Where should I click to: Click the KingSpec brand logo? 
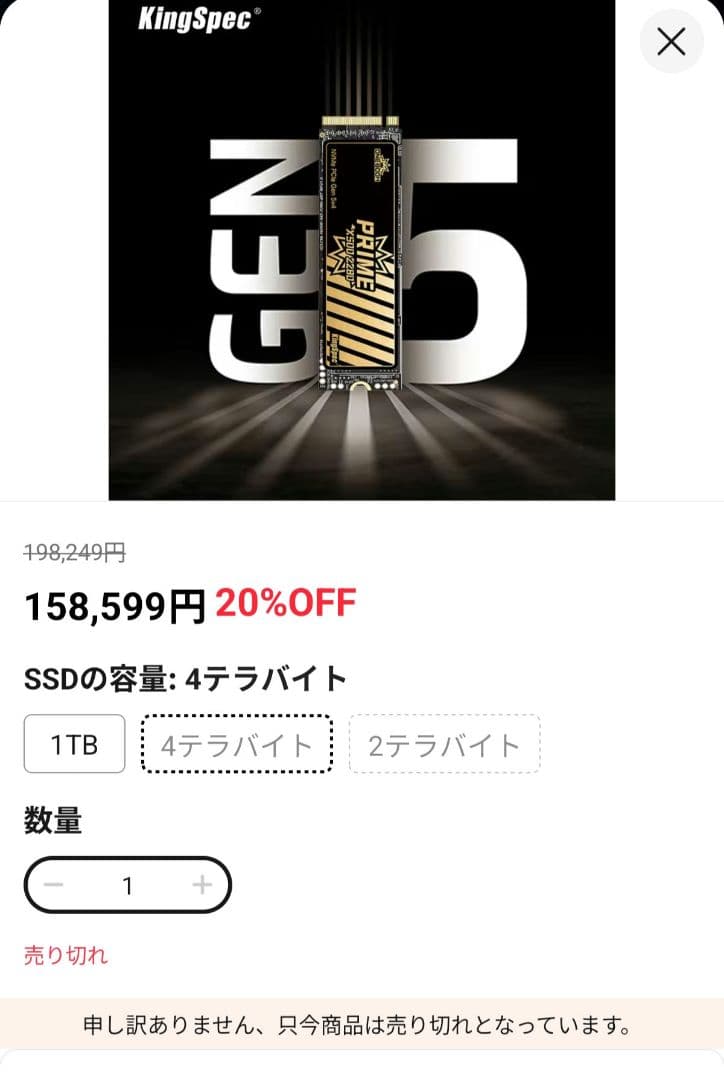(196, 23)
